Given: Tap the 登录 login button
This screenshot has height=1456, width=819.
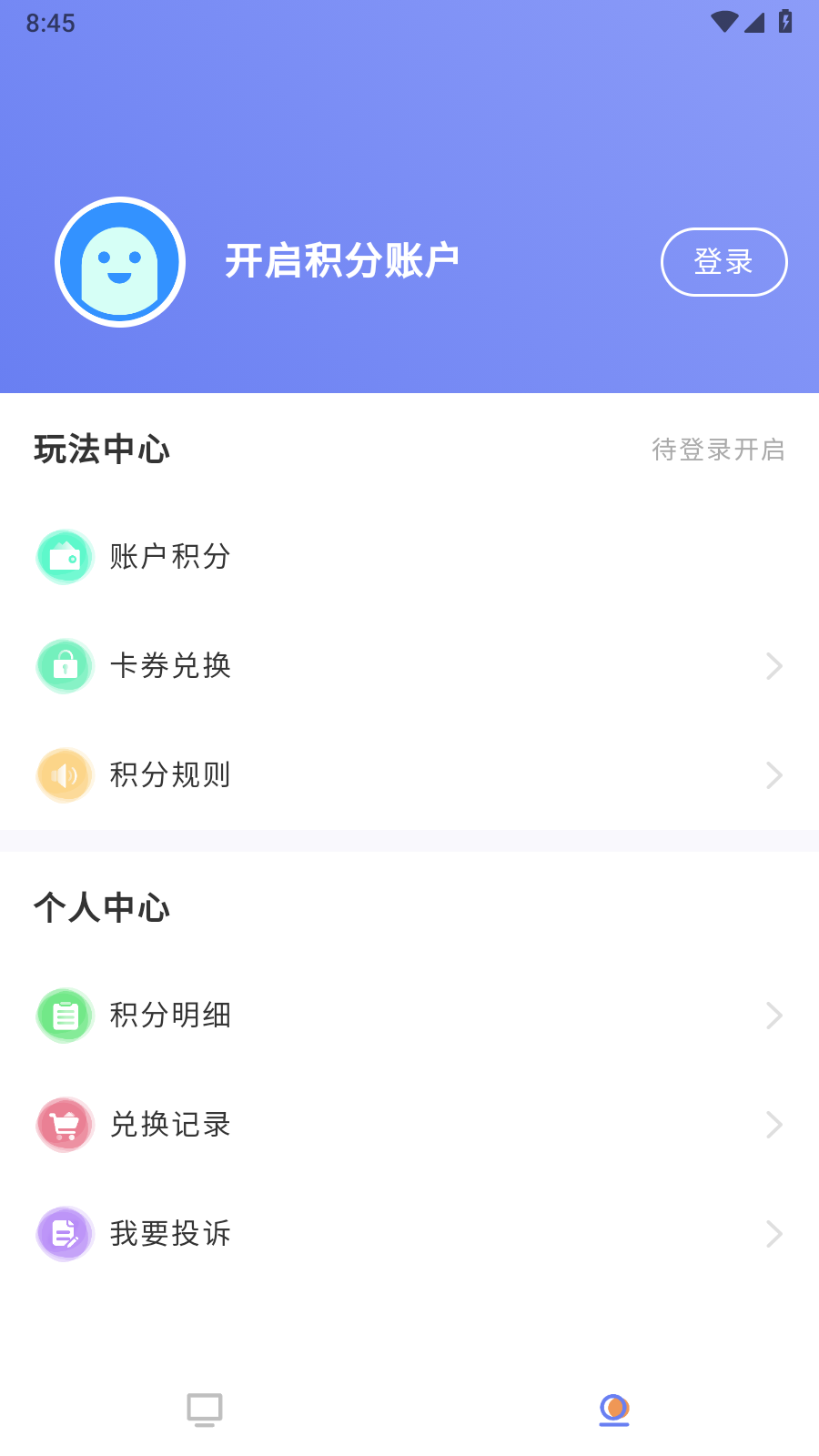Looking at the screenshot, I should (x=724, y=261).
